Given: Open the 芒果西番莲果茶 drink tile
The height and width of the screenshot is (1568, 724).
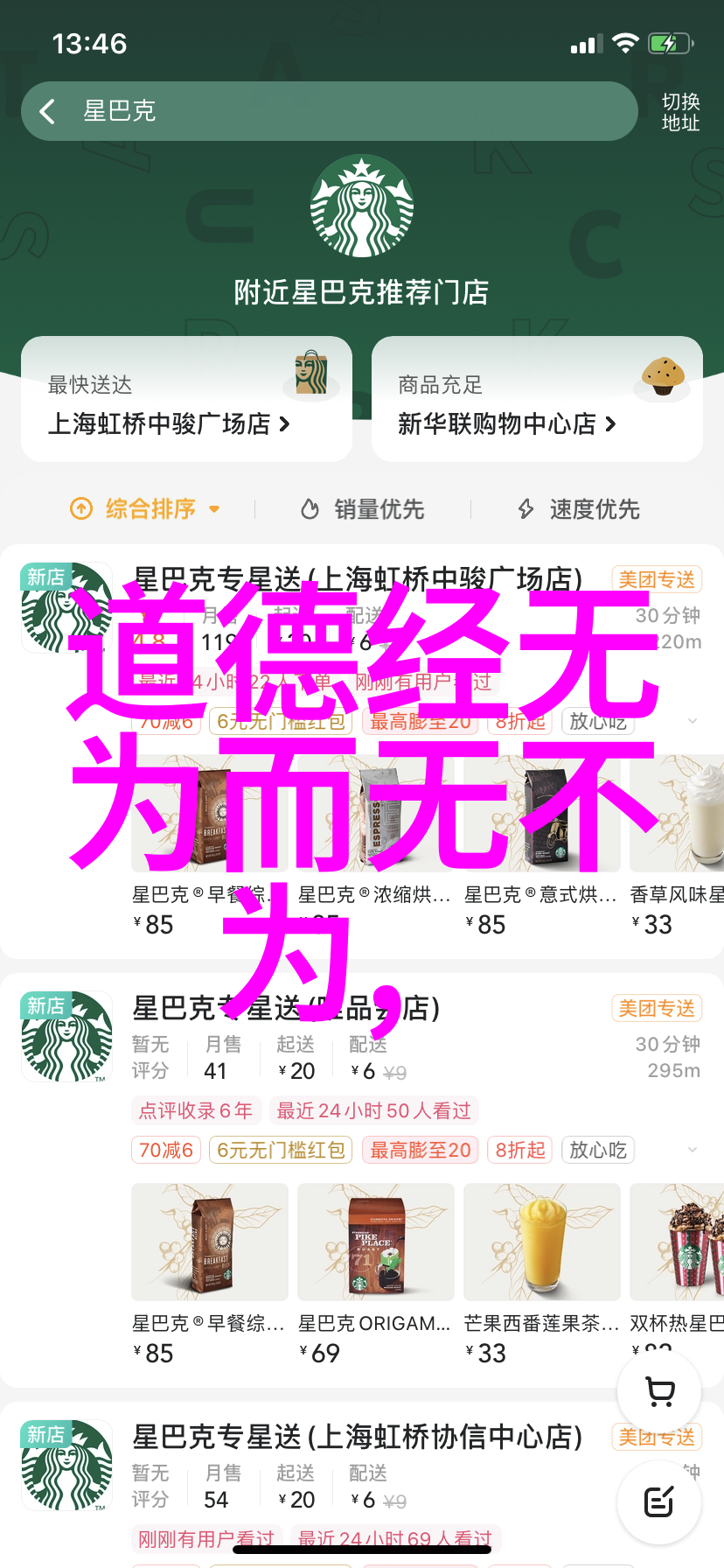Looking at the screenshot, I should tap(541, 1269).
